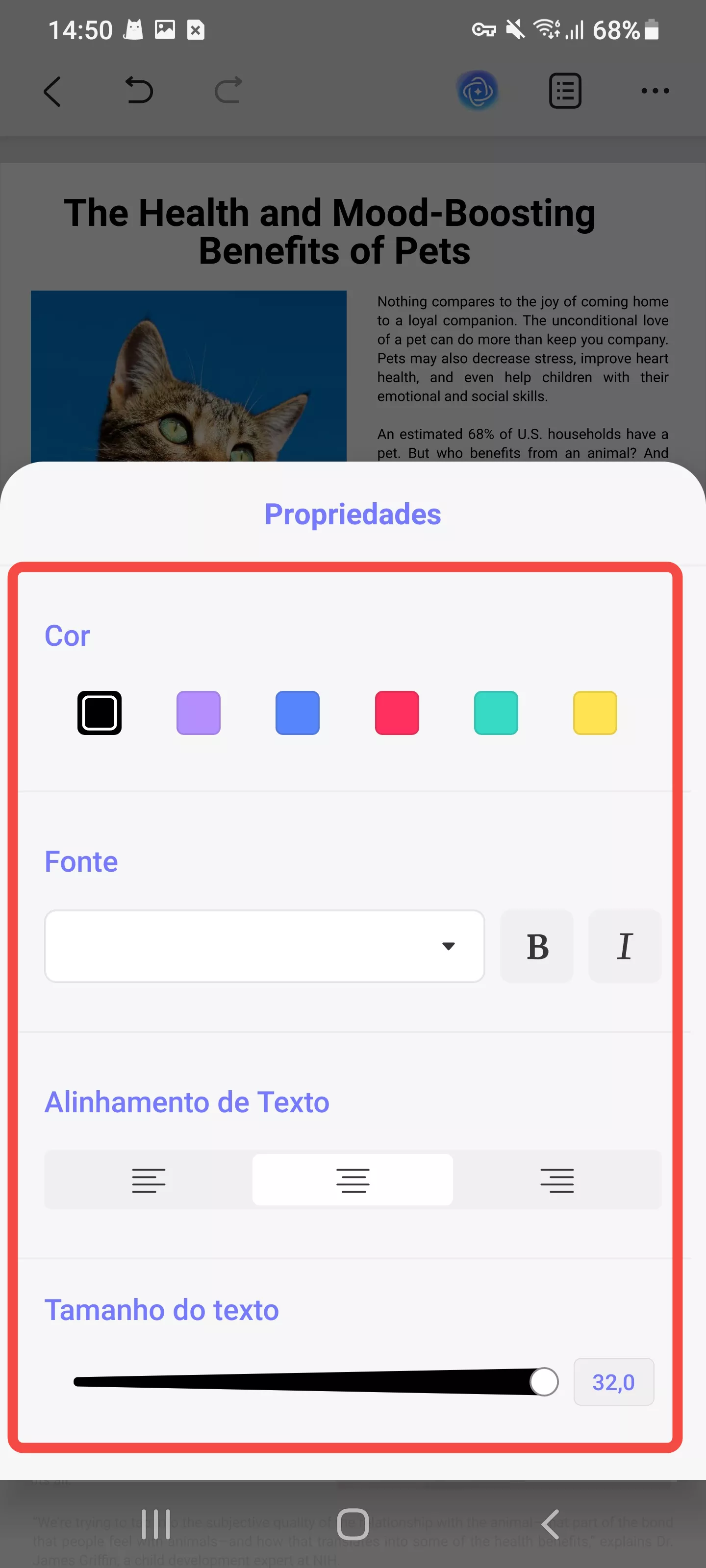Select left text alignment
Viewport: 706px width, 1568px height.
point(149,1179)
